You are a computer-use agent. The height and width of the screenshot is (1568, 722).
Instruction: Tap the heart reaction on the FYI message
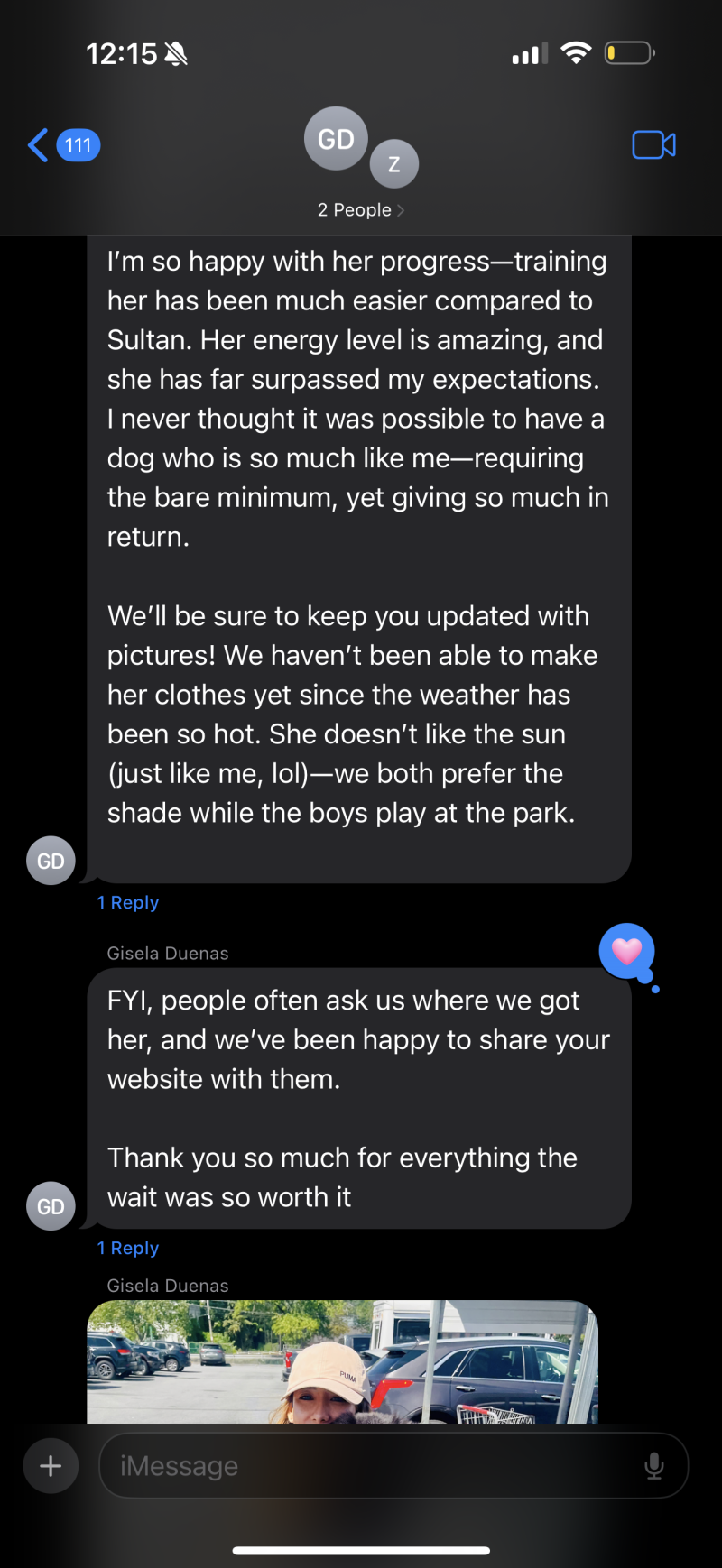pyautogui.click(x=626, y=951)
